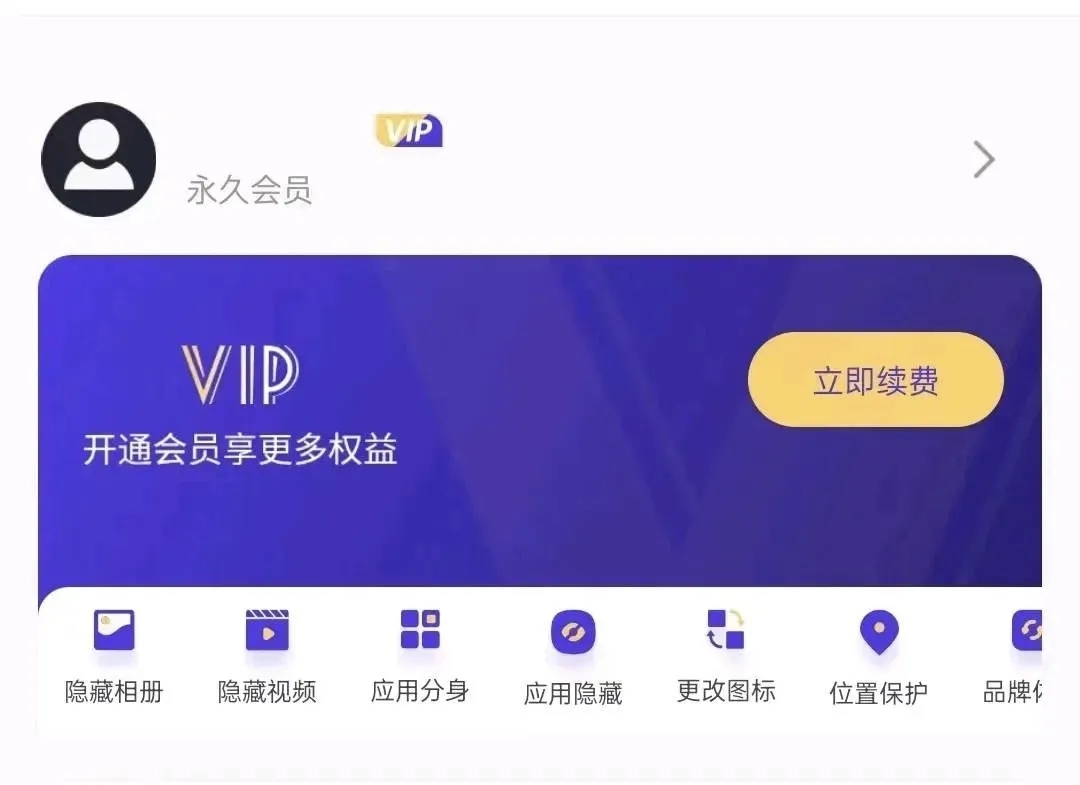
Task: Select the 应用分身 app clone feature
Action: pos(420,655)
